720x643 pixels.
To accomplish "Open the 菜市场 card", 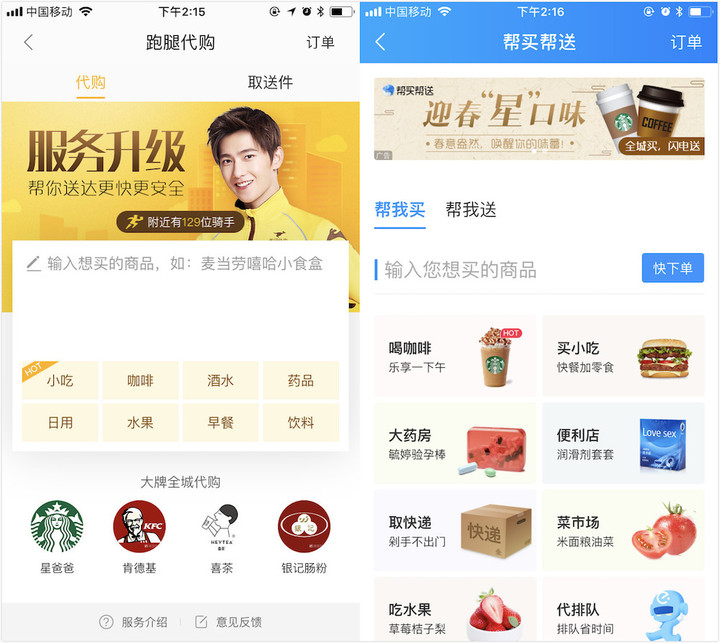I will pyautogui.click(x=622, y=531).
